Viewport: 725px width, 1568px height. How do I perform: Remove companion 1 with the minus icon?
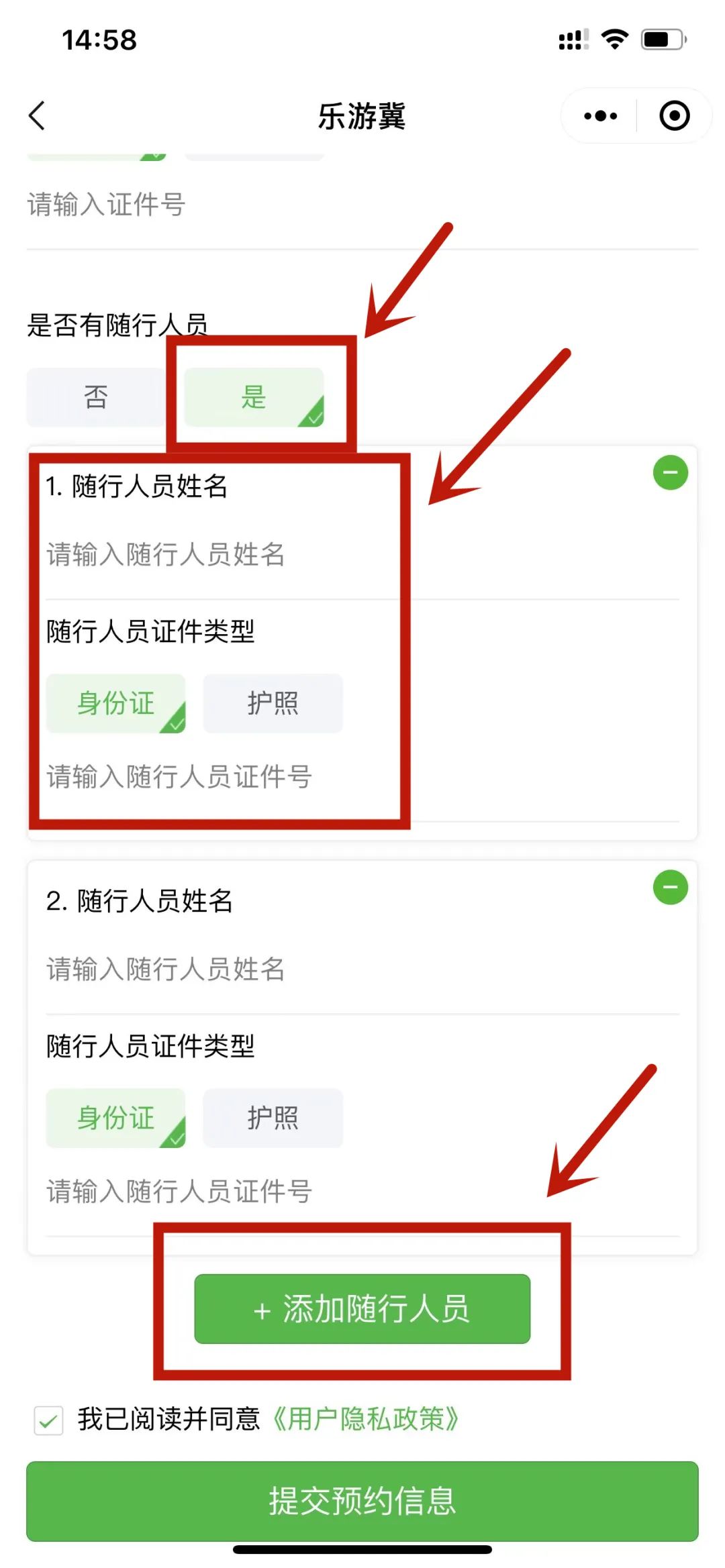point(670,472)
